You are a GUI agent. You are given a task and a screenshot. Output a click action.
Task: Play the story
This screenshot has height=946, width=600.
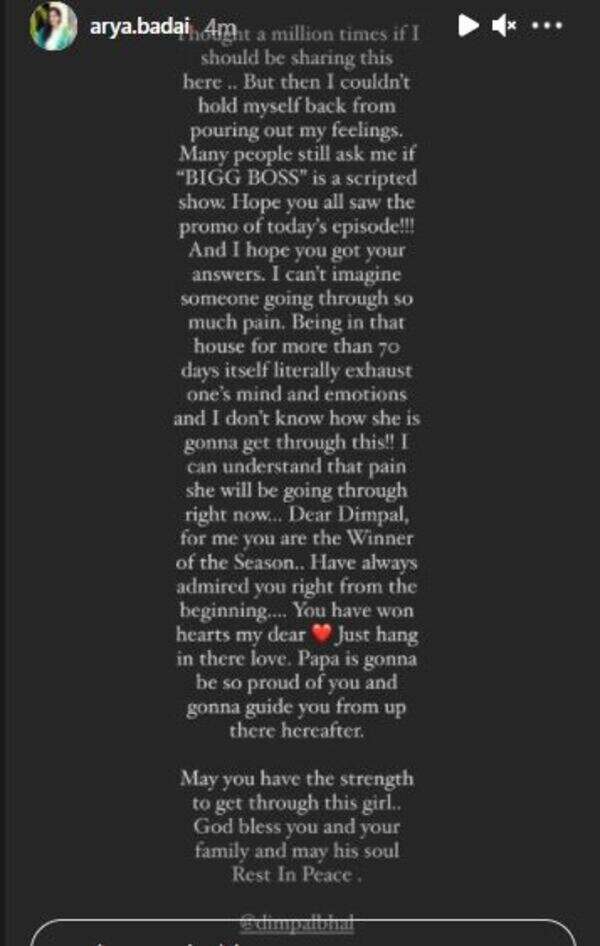click(468, 26)
